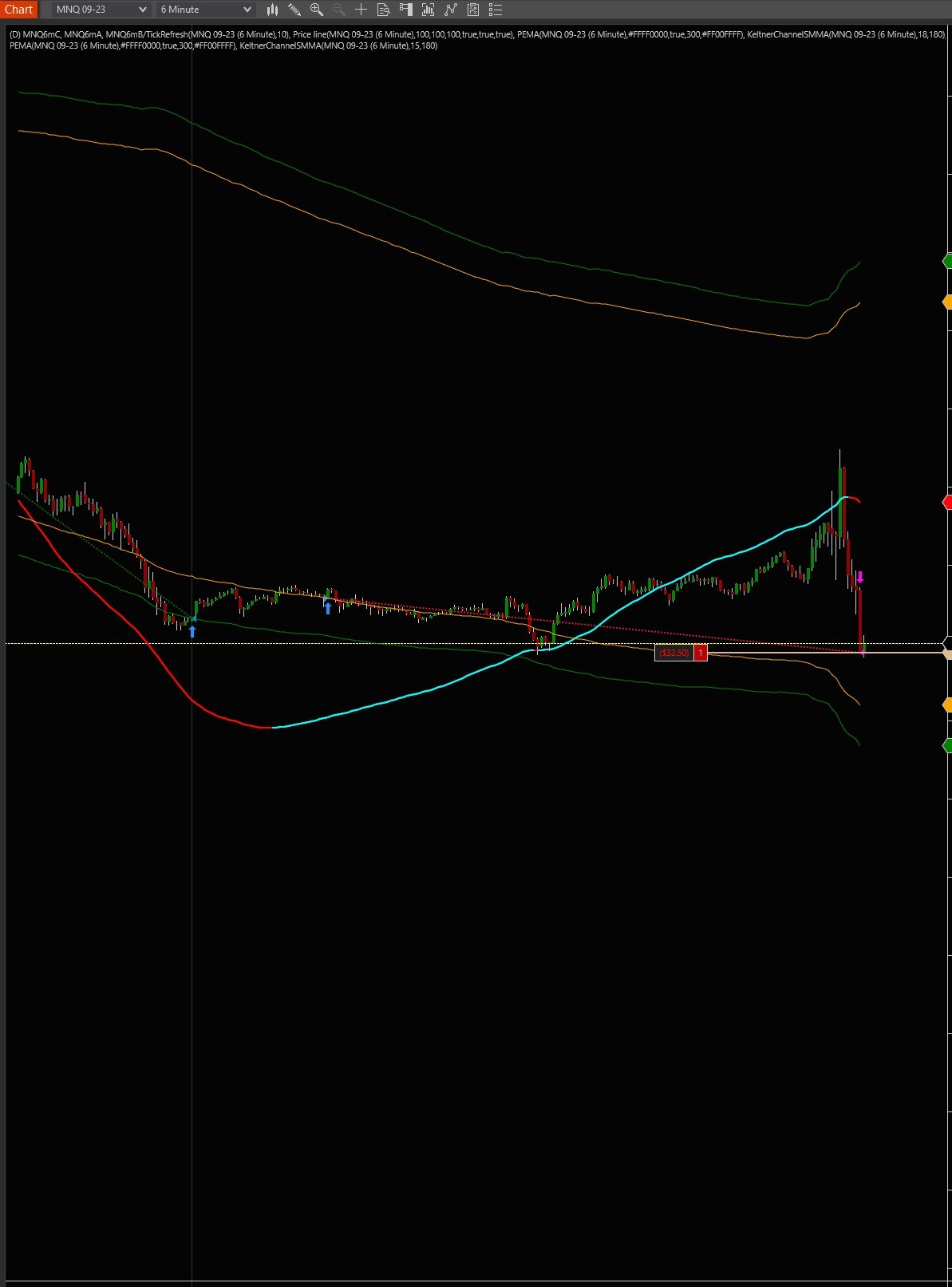This screenshot has width=952, height=1287.
Task: Select the drawing tools pencil
Action: (294, 10)
